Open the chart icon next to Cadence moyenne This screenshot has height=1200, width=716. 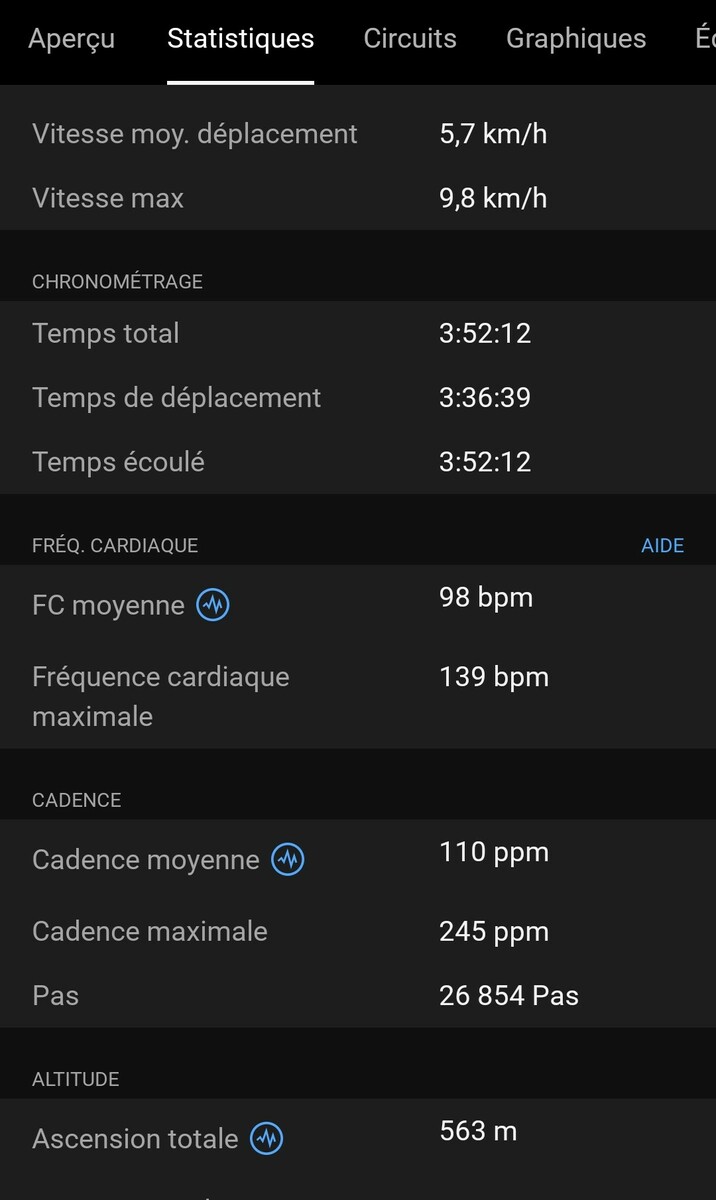[x=288, y=860]
